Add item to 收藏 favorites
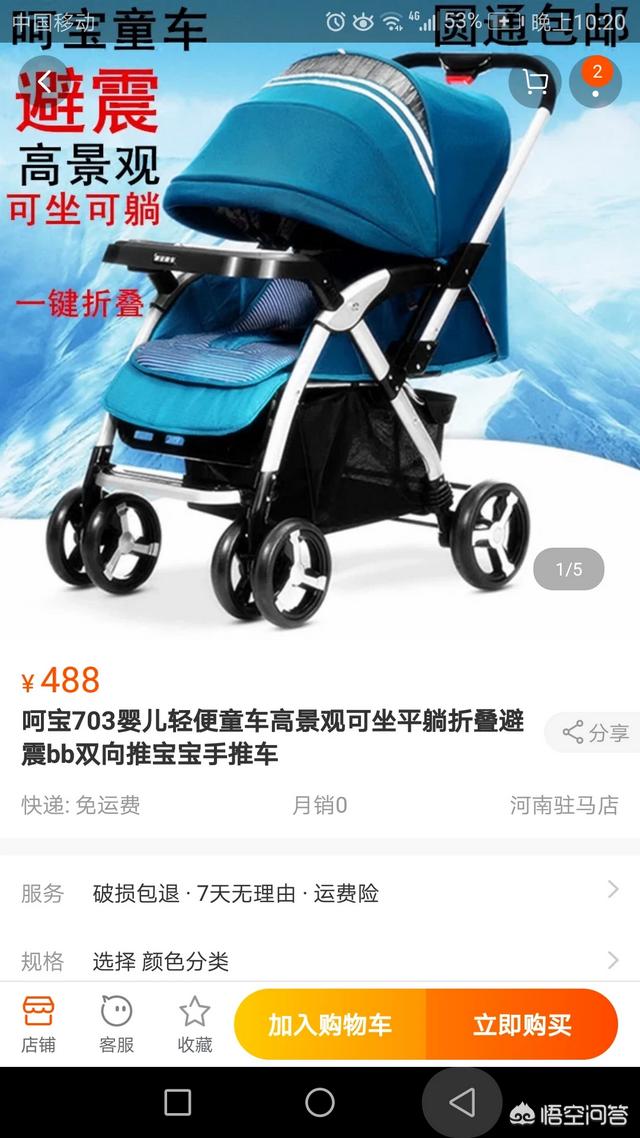This screenshot has height=1138, width=640. [194, 1024]
